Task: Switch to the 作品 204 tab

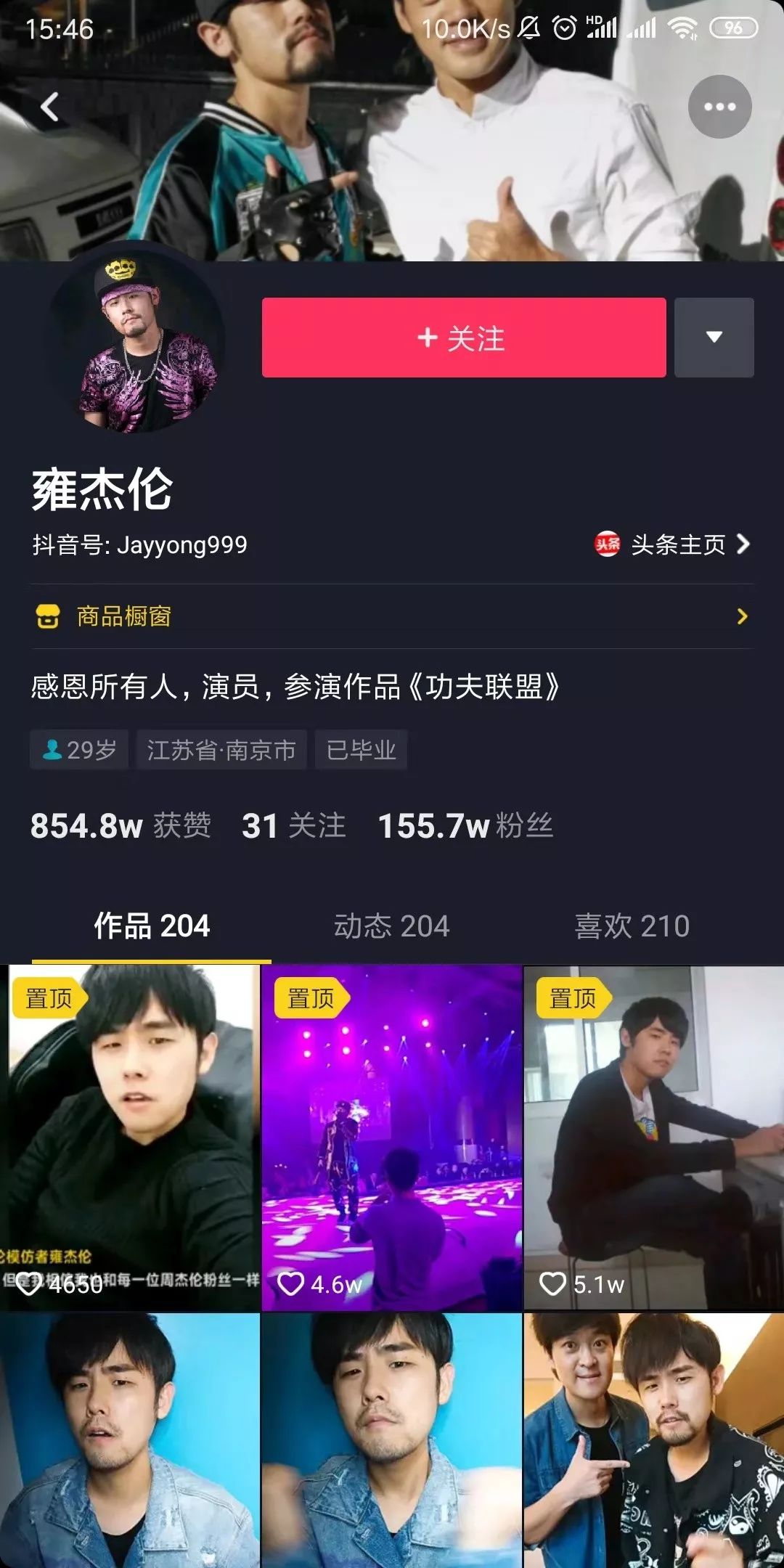Action: [x=152, y=926]
